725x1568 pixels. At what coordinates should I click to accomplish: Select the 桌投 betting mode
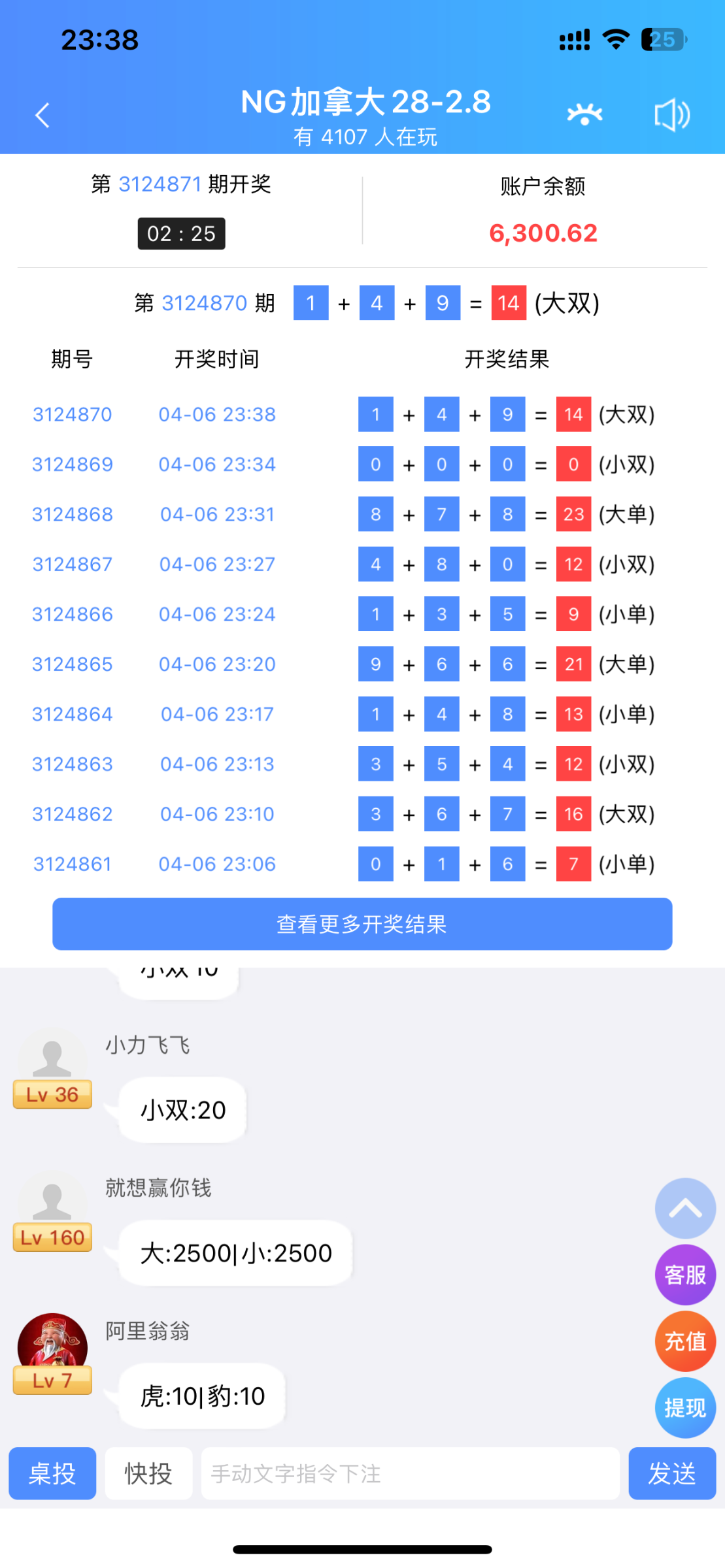(x=52, y=1473)
